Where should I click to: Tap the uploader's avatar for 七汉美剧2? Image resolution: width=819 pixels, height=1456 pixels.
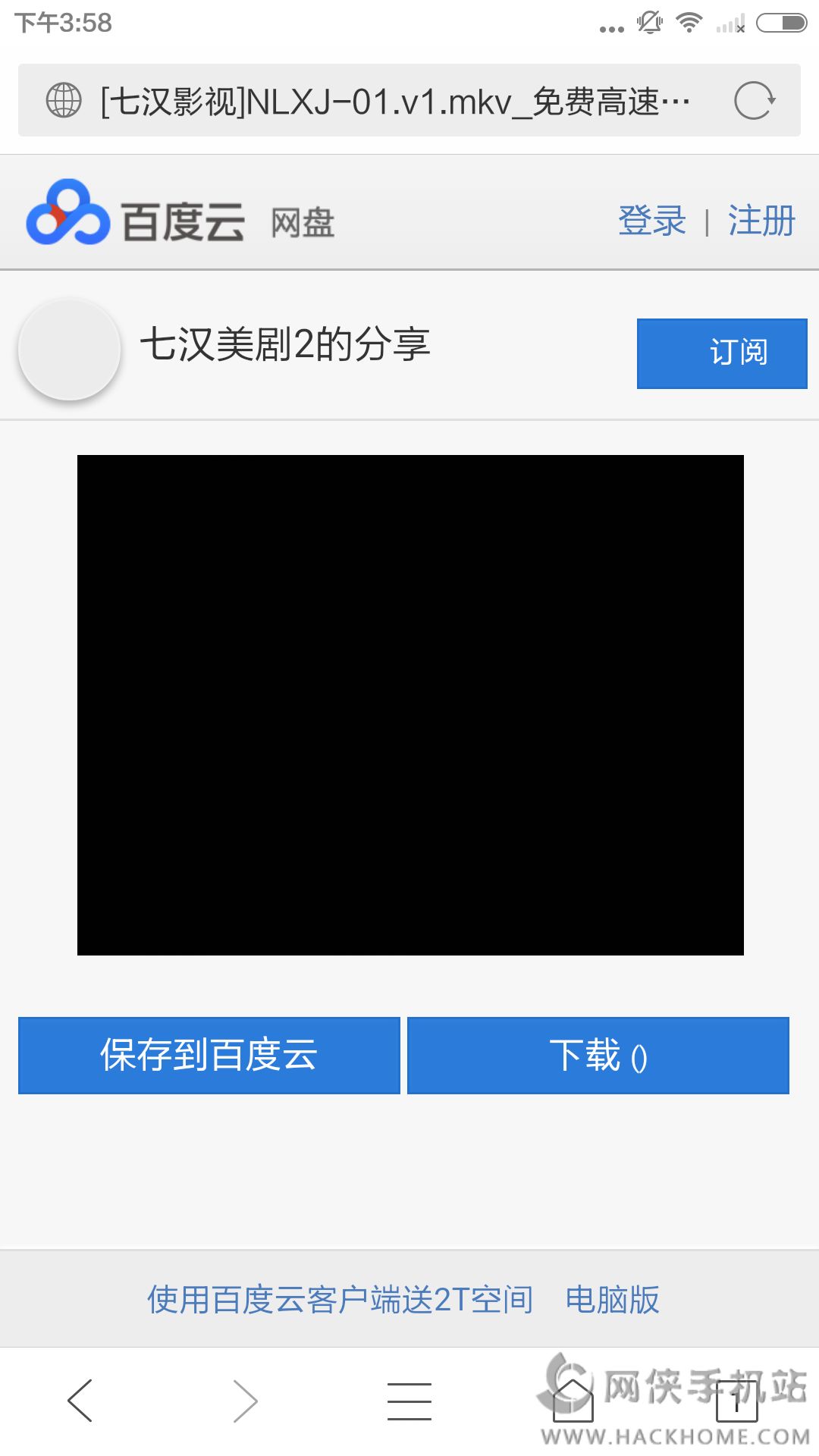click(70, 349)
